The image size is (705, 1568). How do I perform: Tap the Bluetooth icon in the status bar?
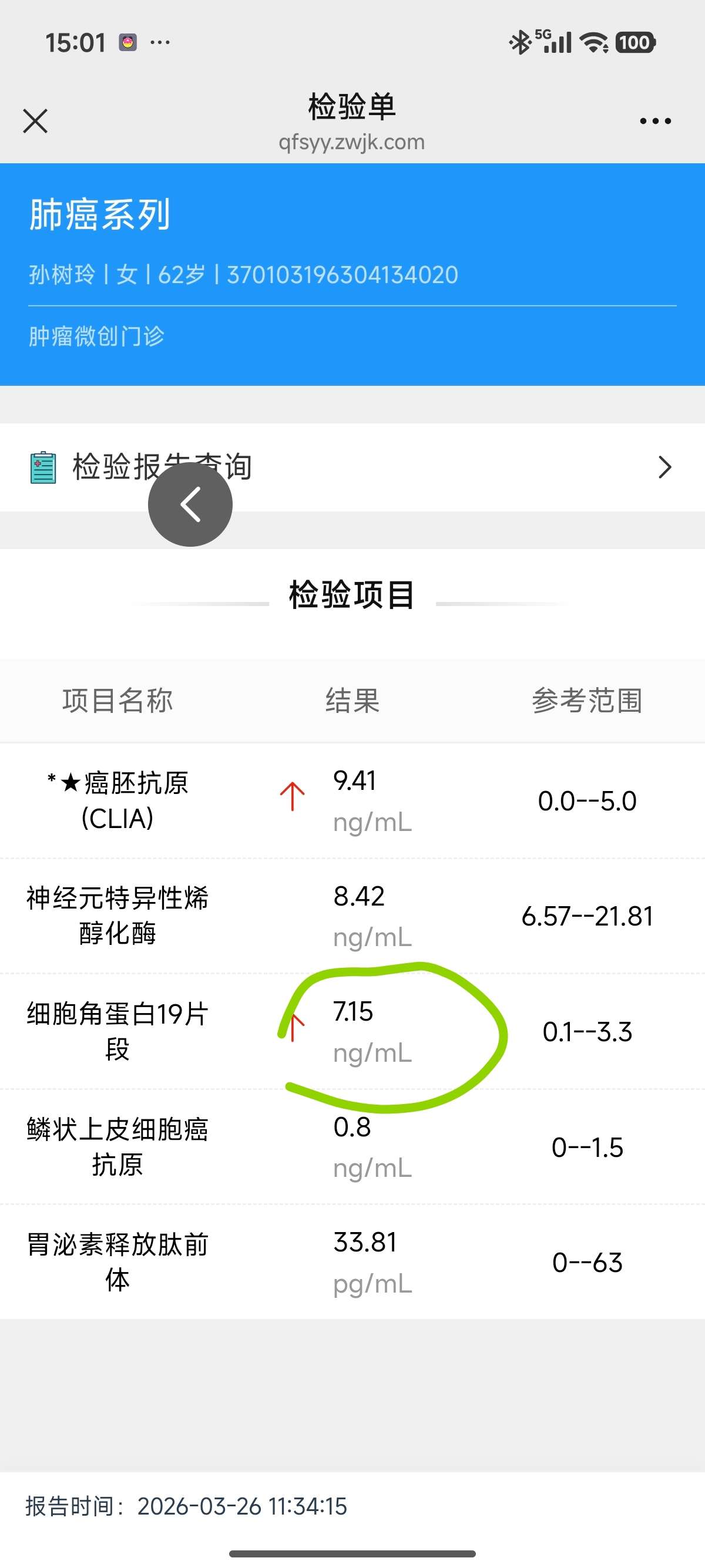(x=521, y=41)
